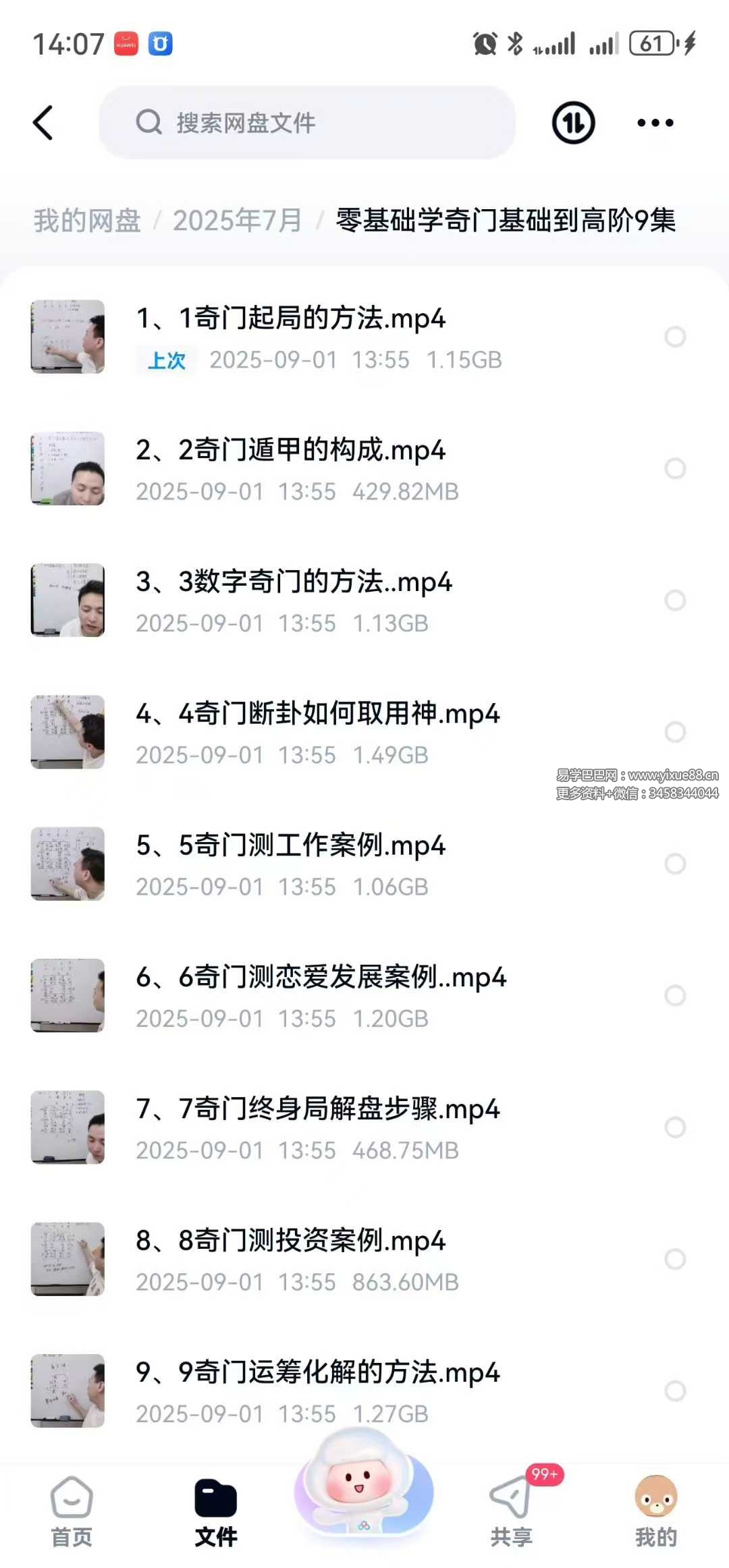Select the checkbox for 4奇门断卦如何取用神.mp4
Image resolution: width=729 pixels, height=1568 pixels.
675,732
